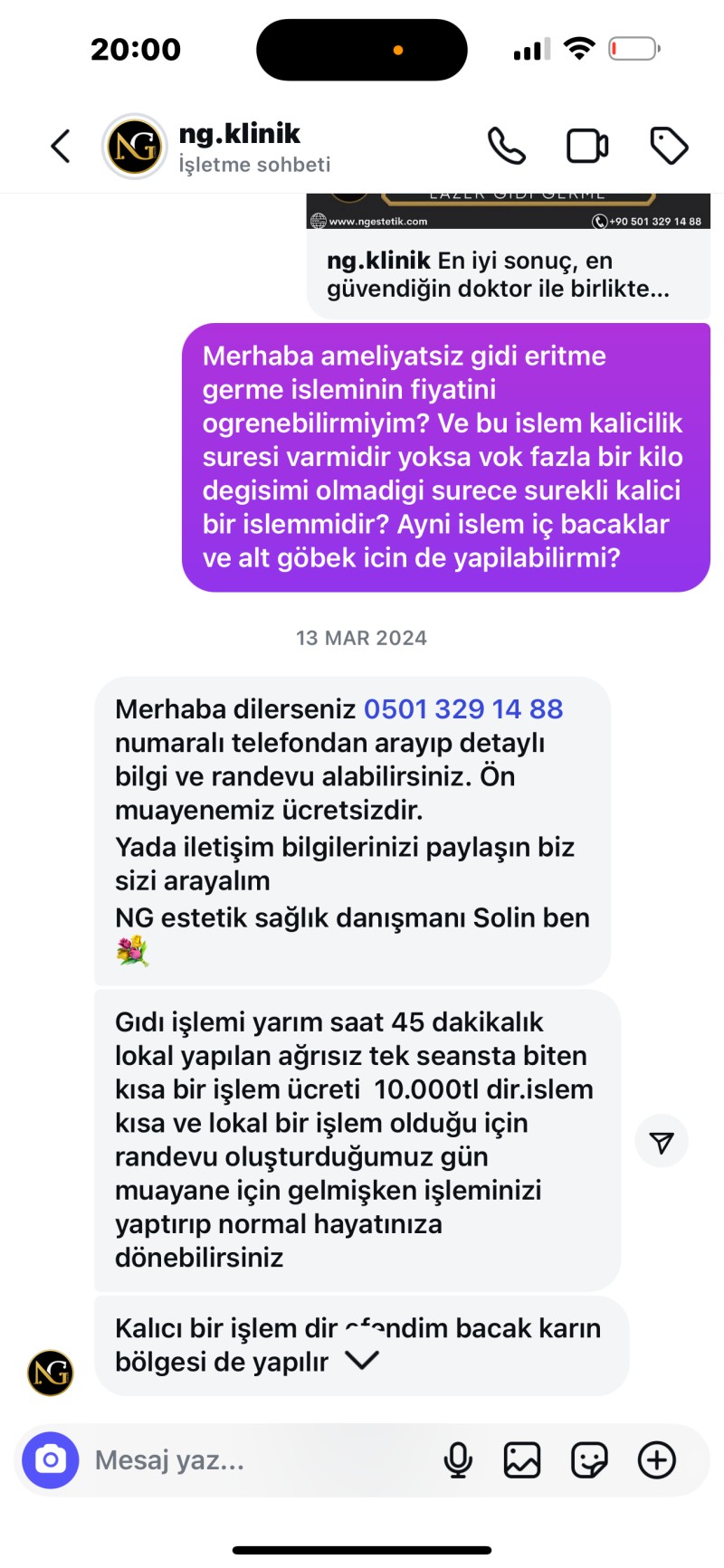Start a video call with ng.klinik
This screenshot has width=724, height=1568.
tap(587, 147)
